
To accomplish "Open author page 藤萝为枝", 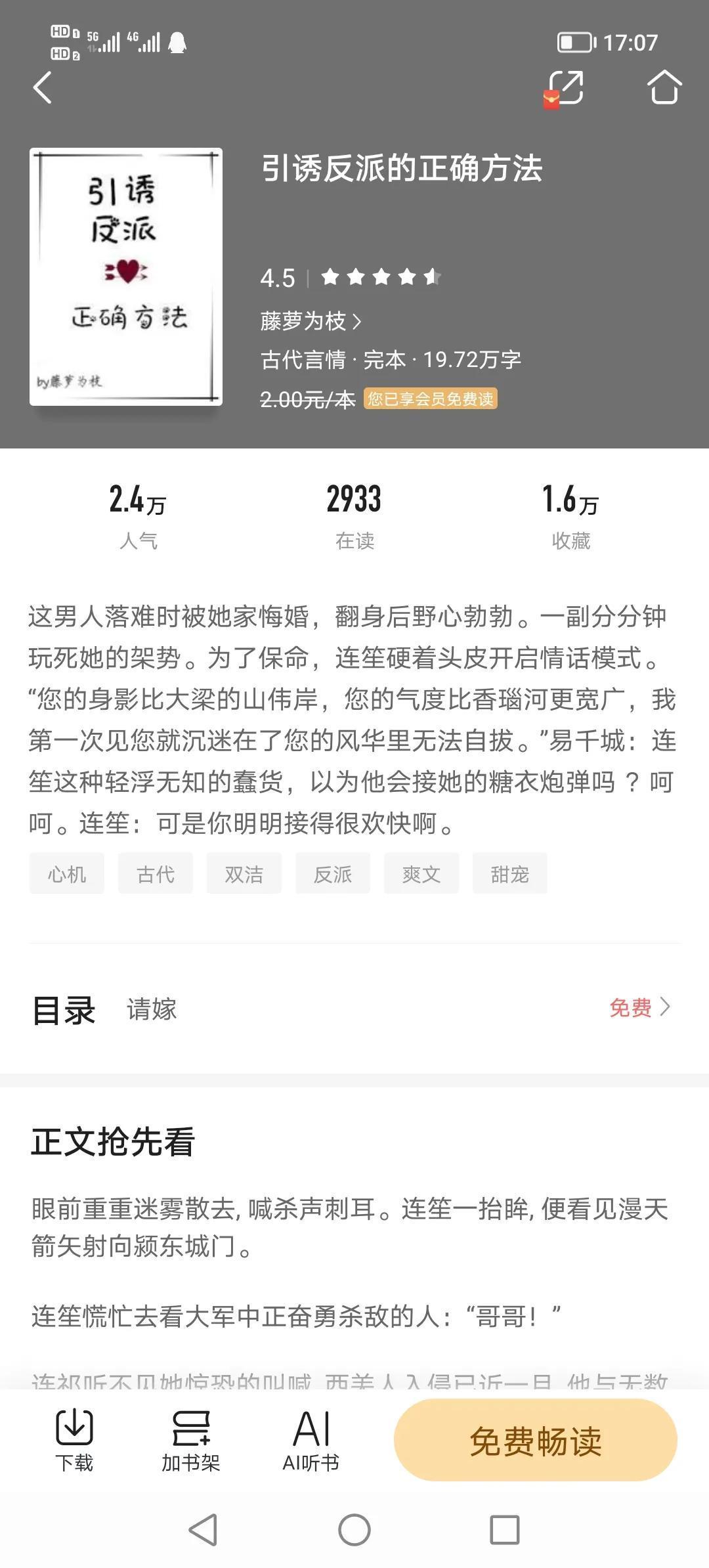I will pos(310,321).
